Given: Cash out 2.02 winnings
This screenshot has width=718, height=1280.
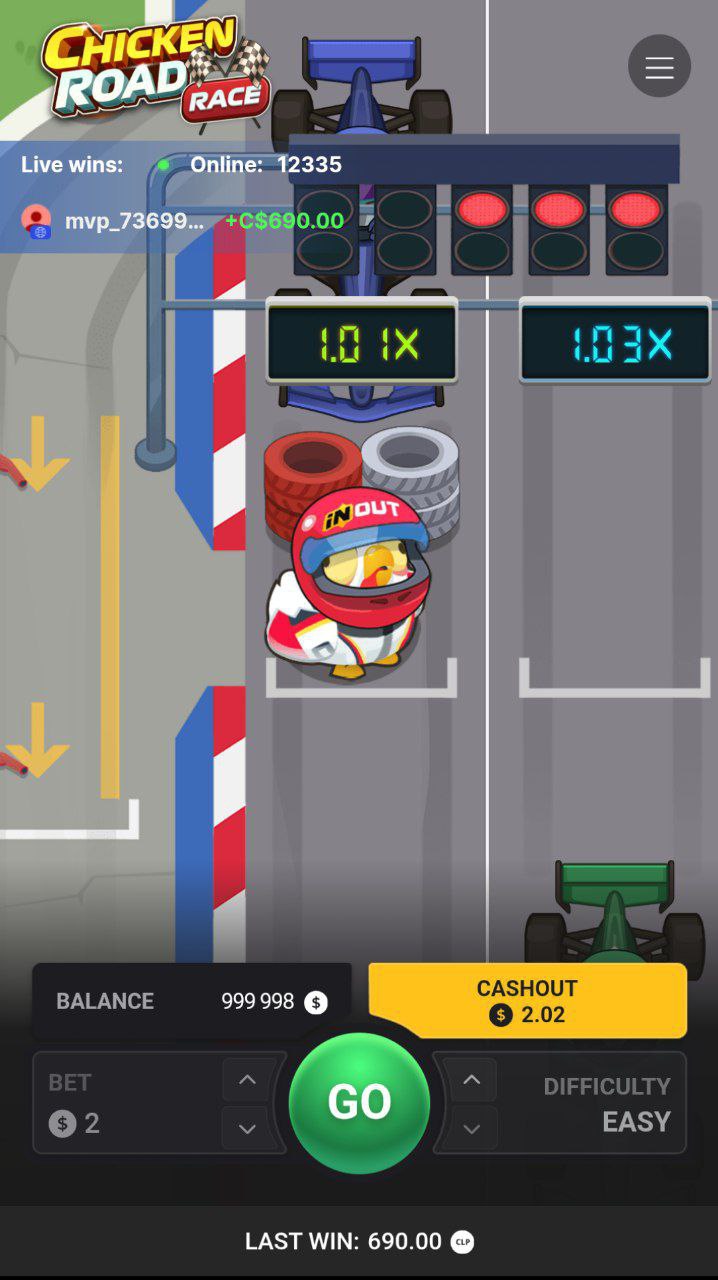Looking at the screenshot, I should [x=527, y=1001].
